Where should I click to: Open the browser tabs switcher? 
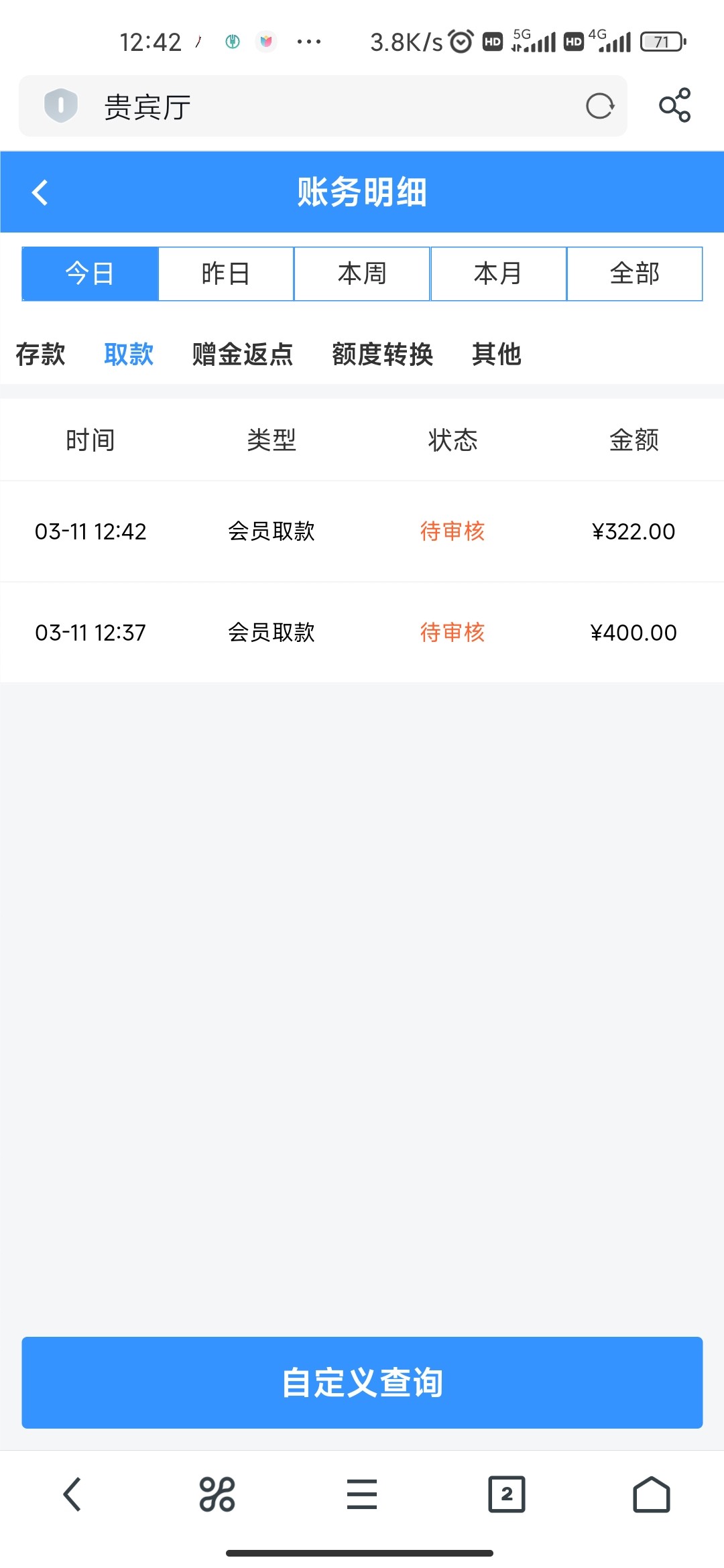coord(507,1494)
